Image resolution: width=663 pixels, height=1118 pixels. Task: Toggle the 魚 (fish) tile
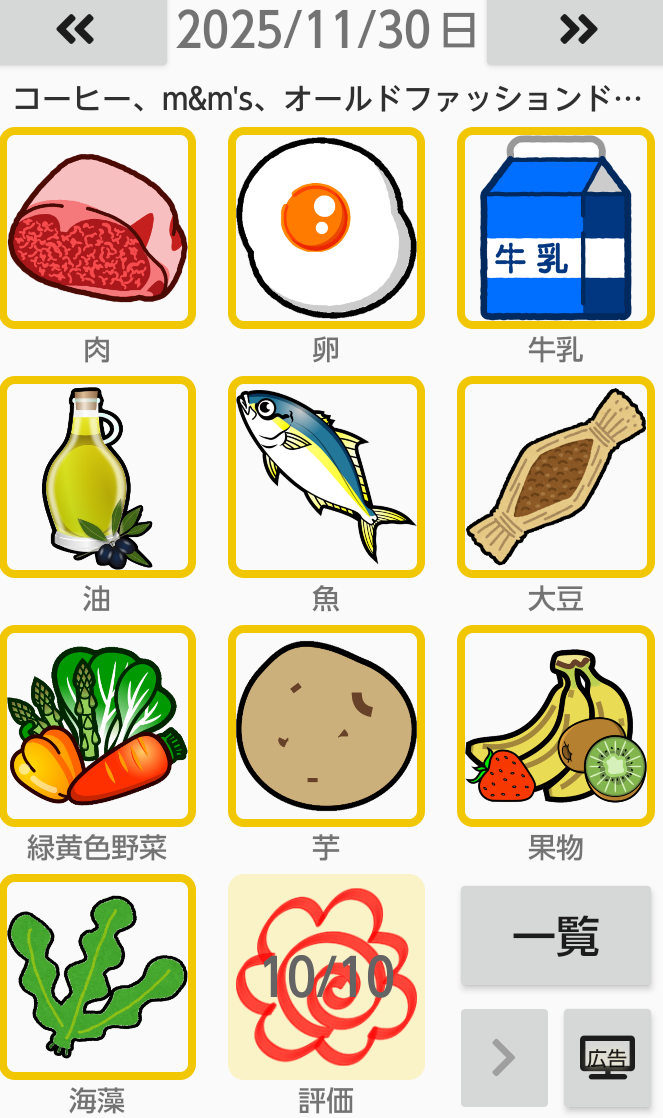(x=326, y=477)
